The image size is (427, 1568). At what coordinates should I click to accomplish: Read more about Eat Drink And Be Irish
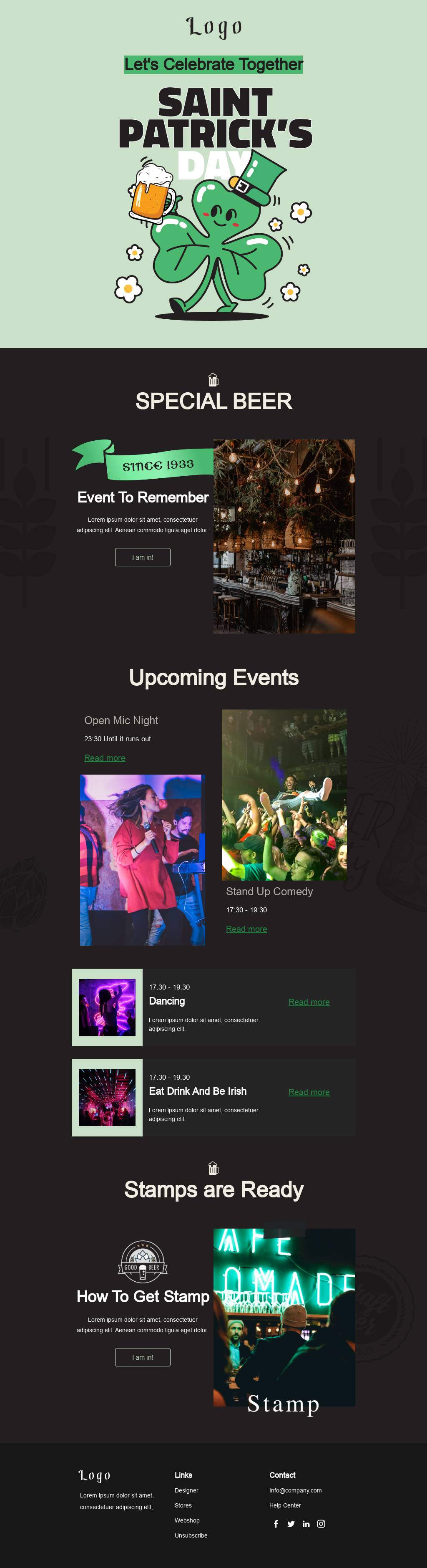(309, 1092)
